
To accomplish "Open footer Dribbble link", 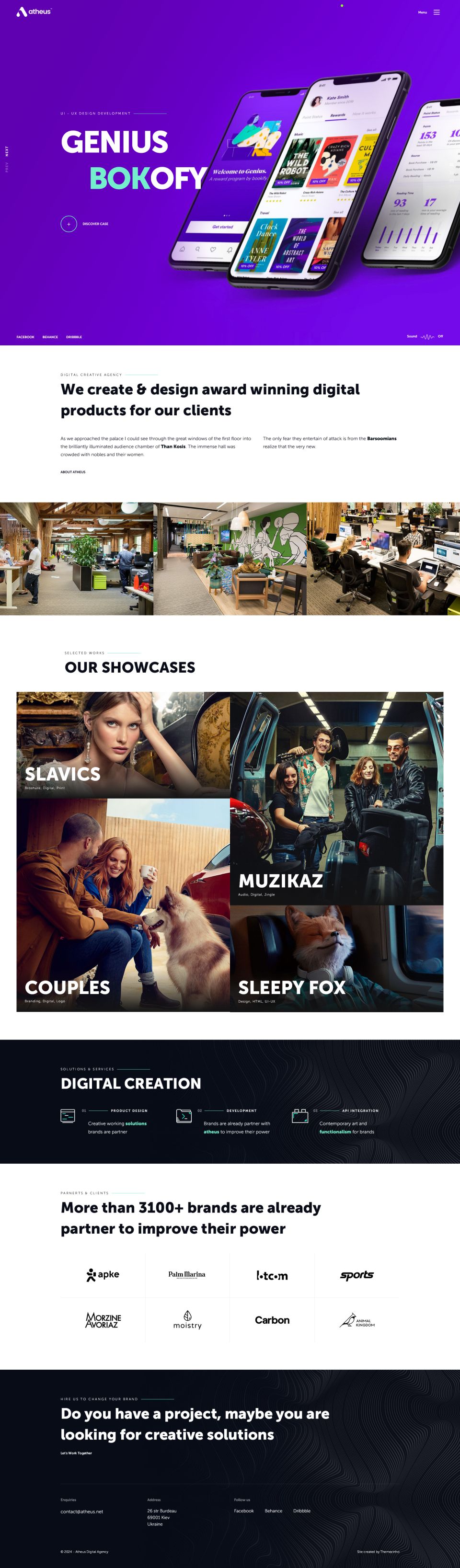I will click(302, 1511).
